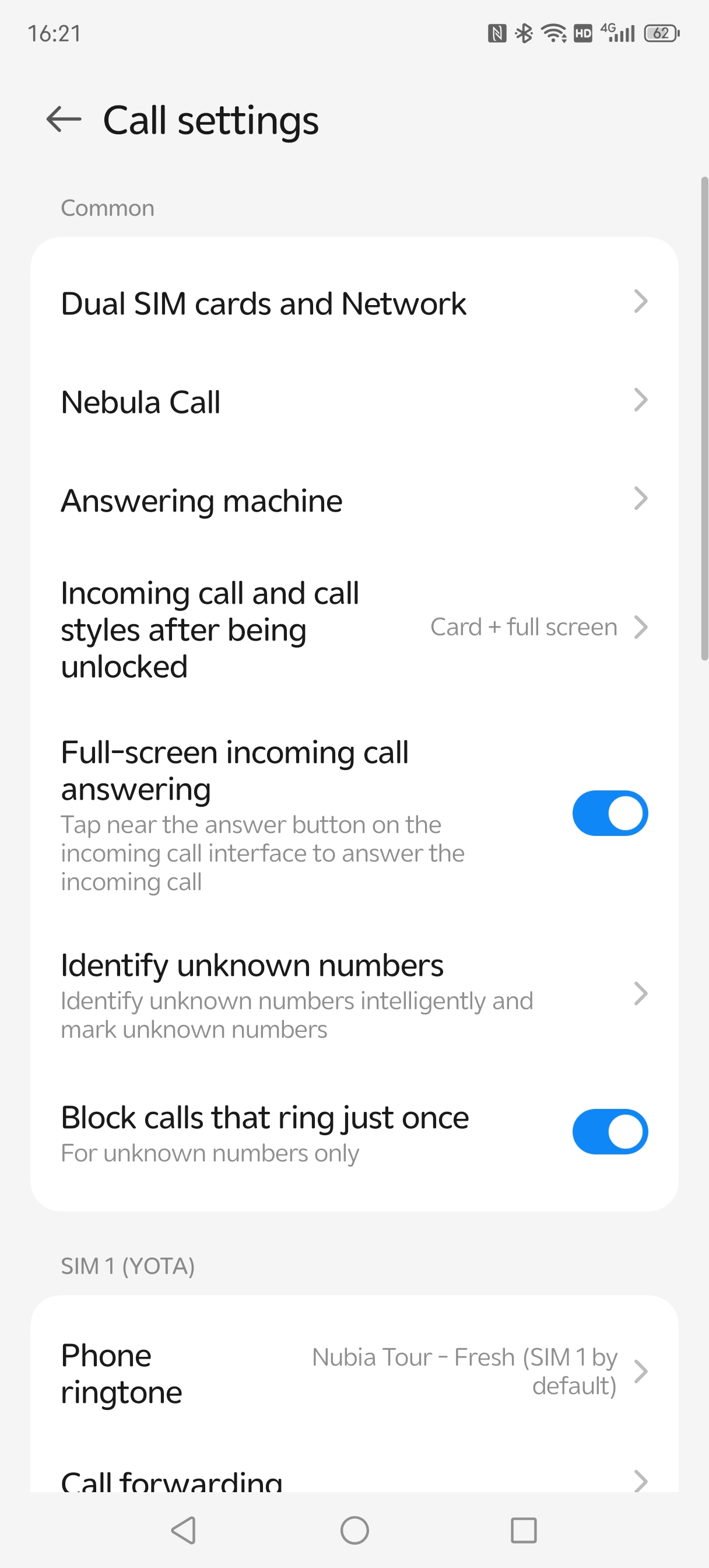709x1568 pixels.
Task: Open Dual SIM cards and Network
Action: click(x=354, y=303)
